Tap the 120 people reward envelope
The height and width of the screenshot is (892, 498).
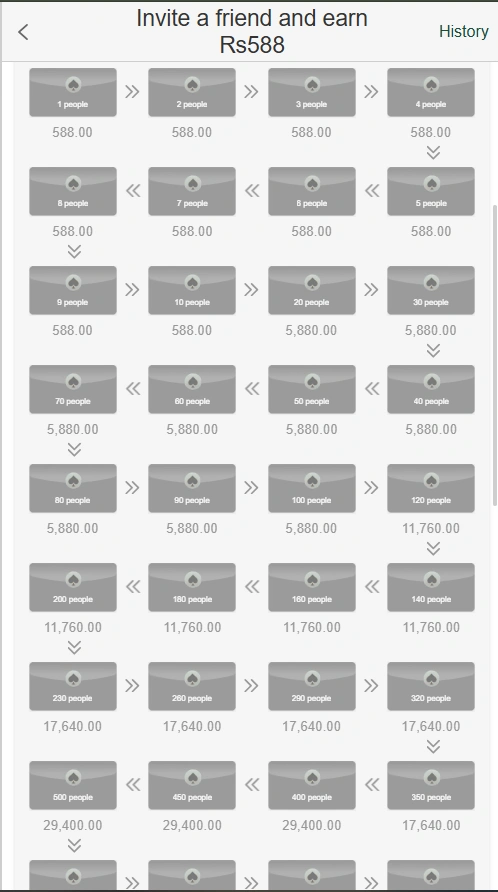[x=431, y=488]
